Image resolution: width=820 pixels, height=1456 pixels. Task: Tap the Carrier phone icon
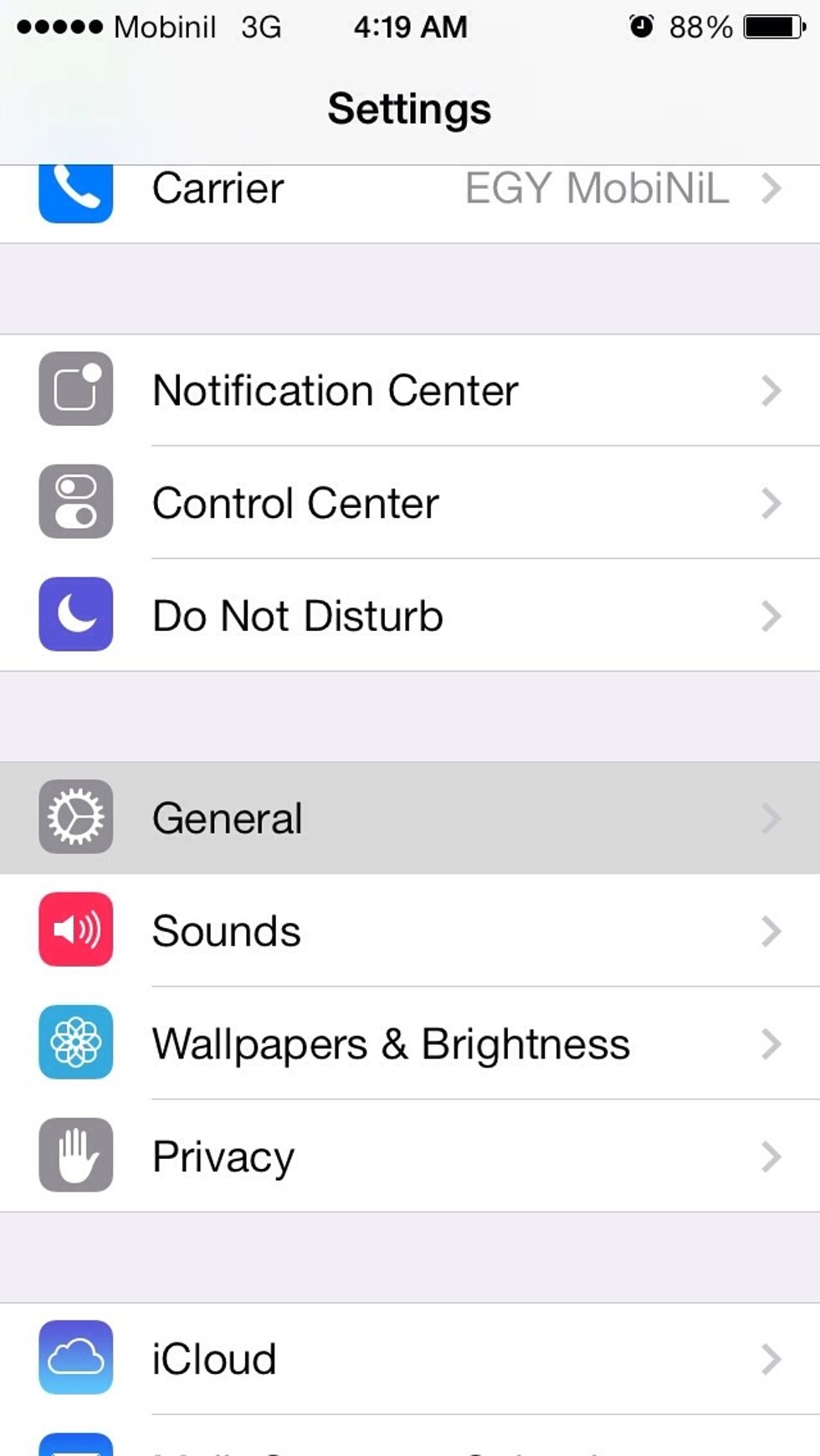[x=75, y=191]
